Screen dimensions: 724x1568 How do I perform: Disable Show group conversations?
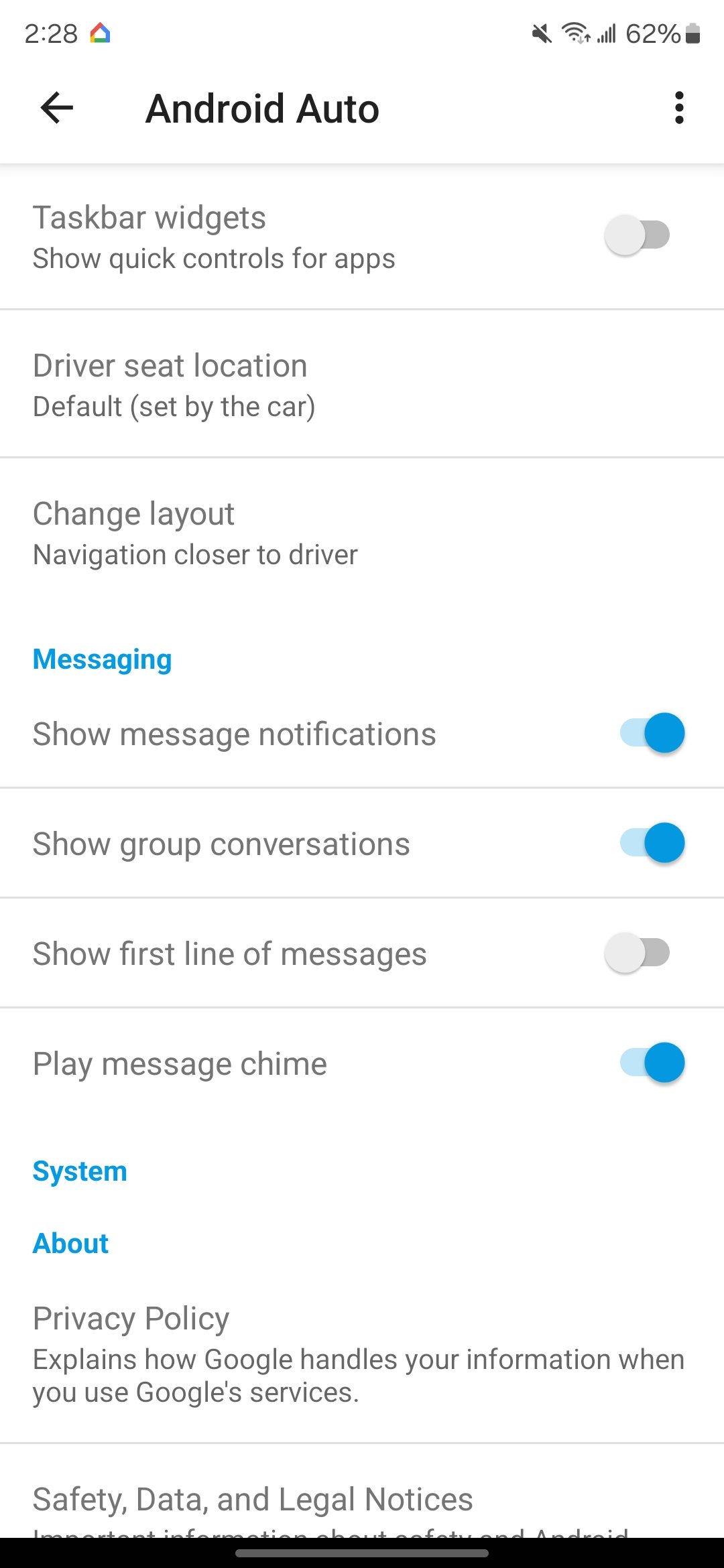[652, 843]
